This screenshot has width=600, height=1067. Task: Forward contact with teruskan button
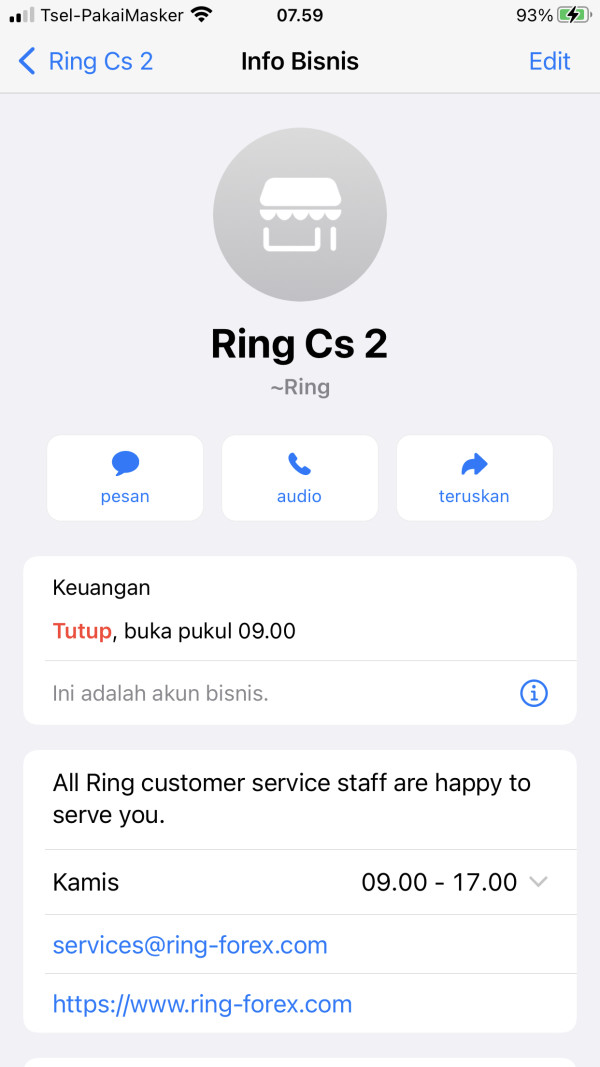(x=475, y=478)
